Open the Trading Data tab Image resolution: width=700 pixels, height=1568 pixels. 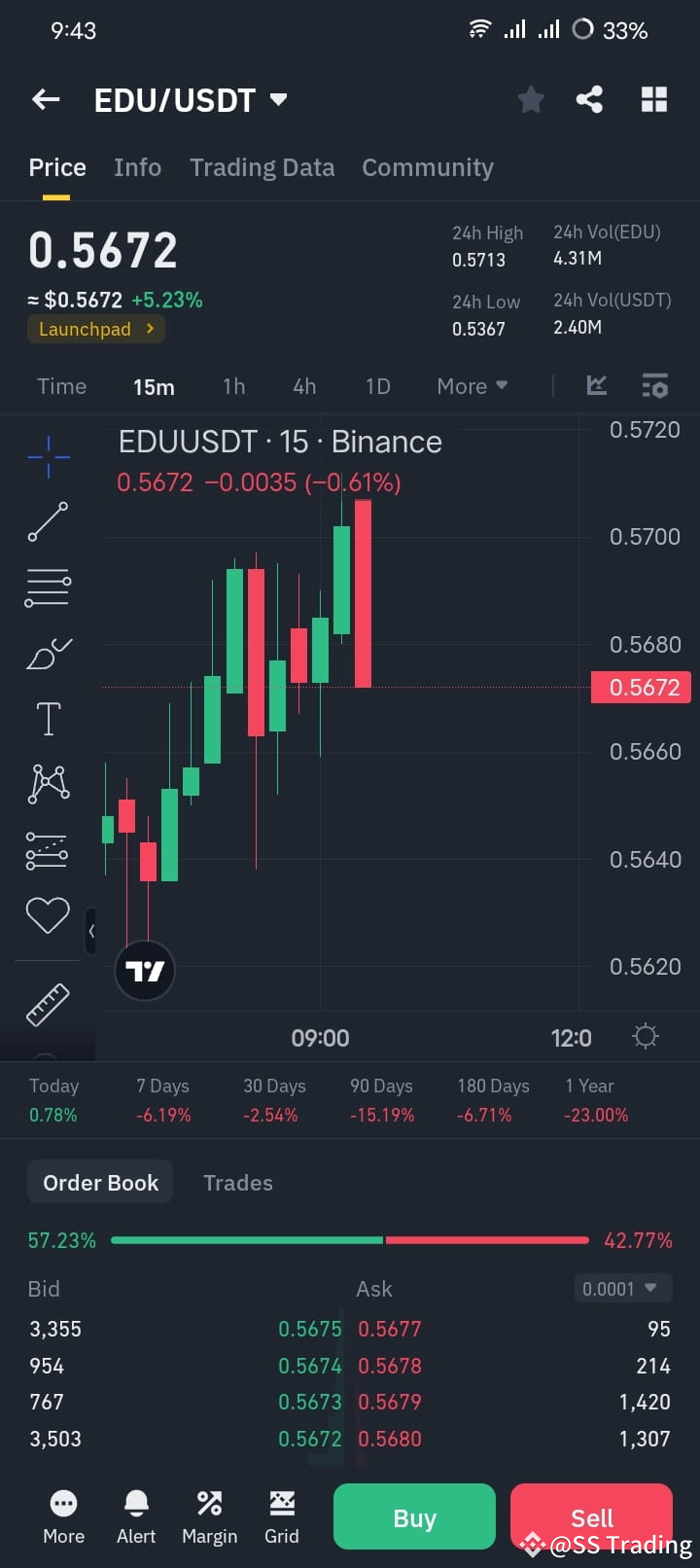(x=262, y=166)
